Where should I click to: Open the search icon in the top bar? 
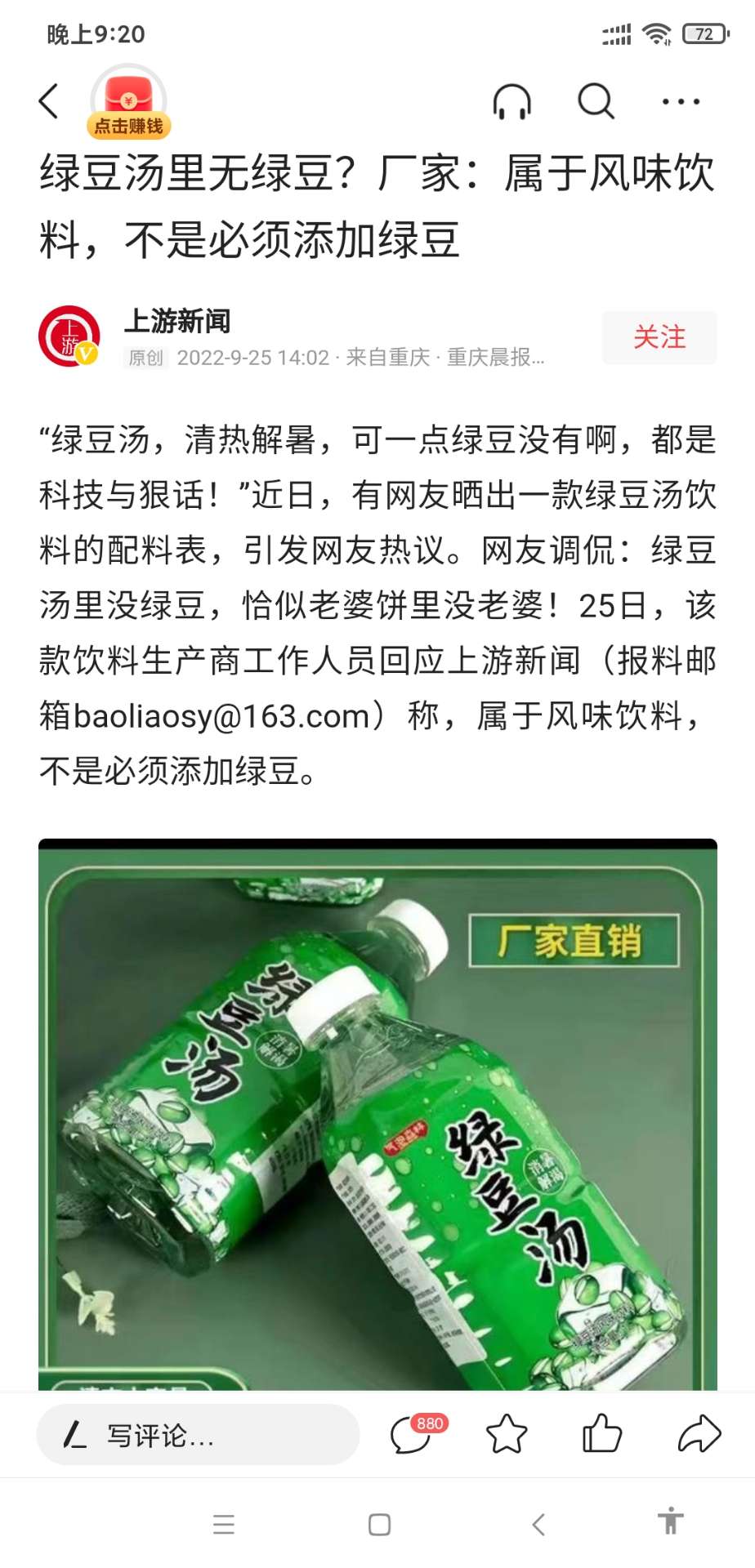(596, 102)
